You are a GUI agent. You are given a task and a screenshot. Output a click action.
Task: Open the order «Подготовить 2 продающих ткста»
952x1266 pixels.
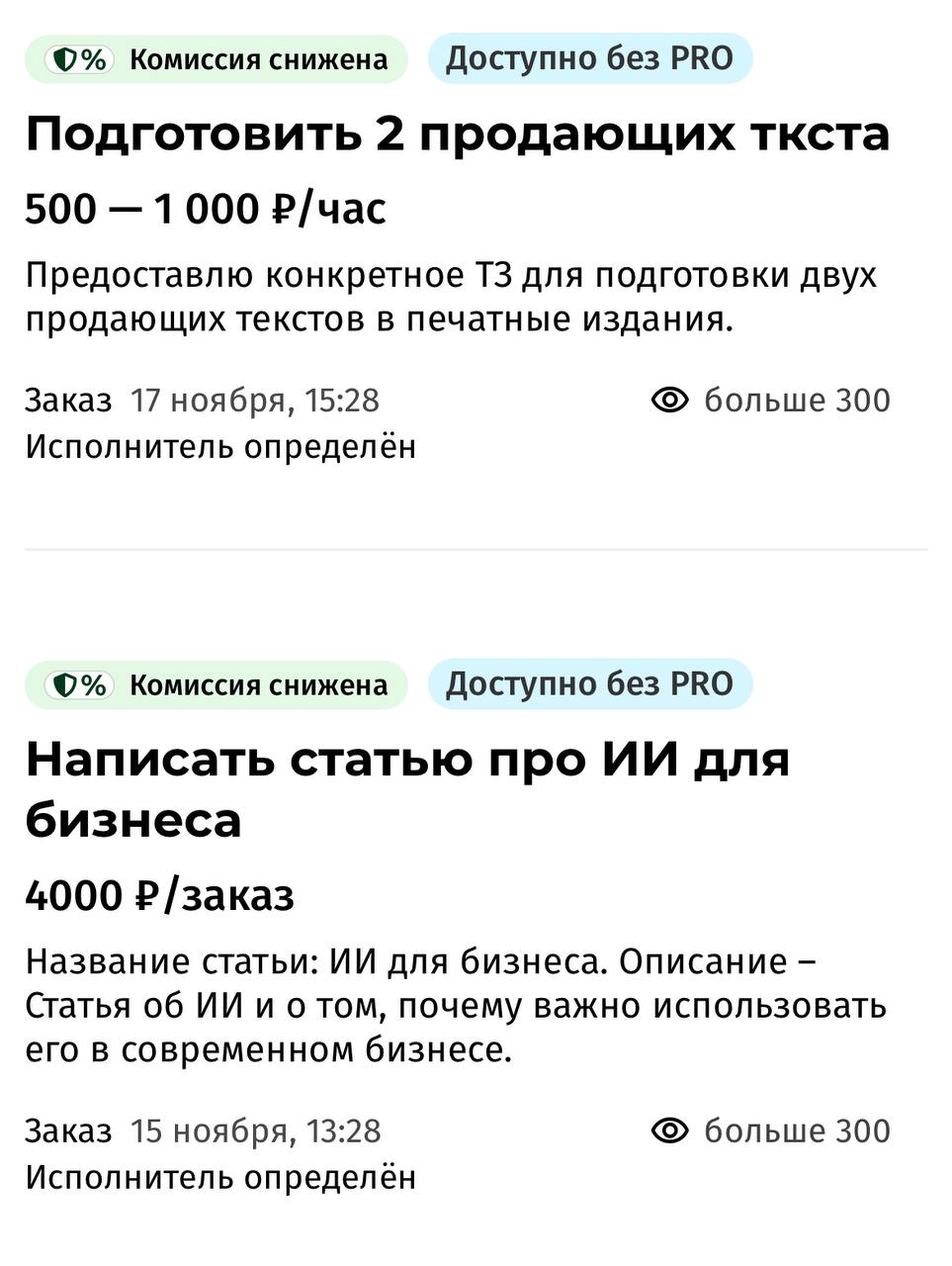tap(457, 134)
